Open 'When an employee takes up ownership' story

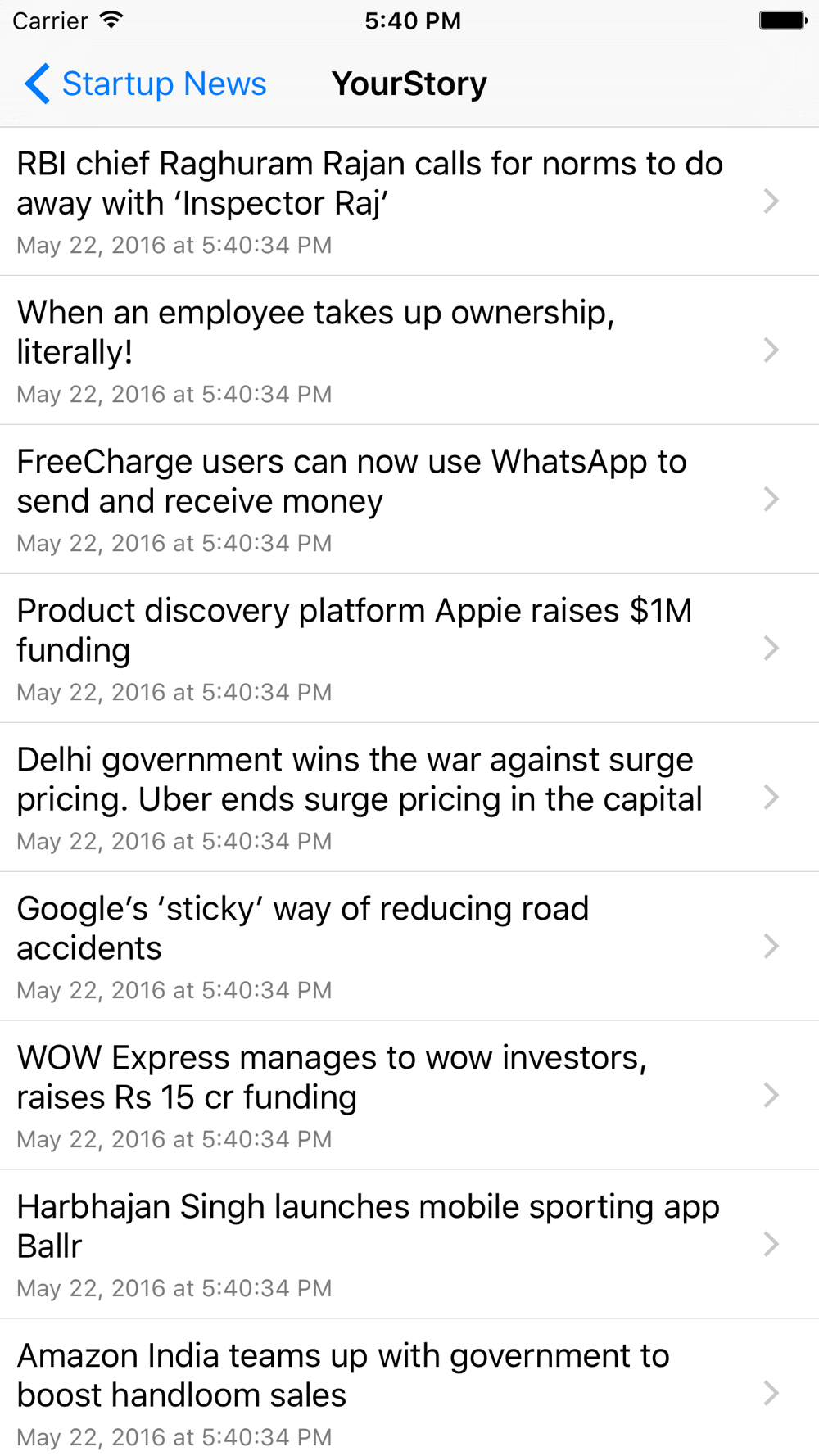point(409,350)
